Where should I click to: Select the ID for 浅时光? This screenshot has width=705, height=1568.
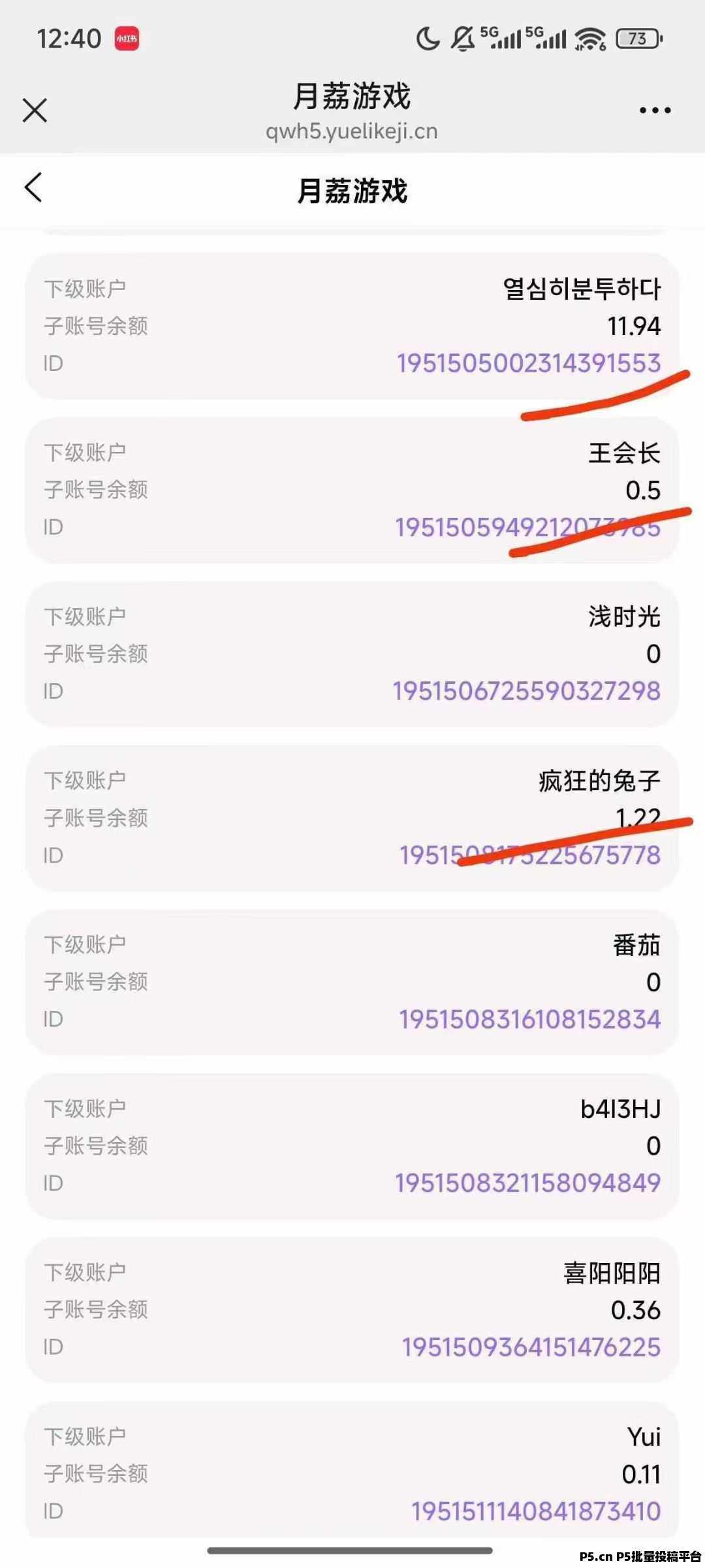click(526, 691)
